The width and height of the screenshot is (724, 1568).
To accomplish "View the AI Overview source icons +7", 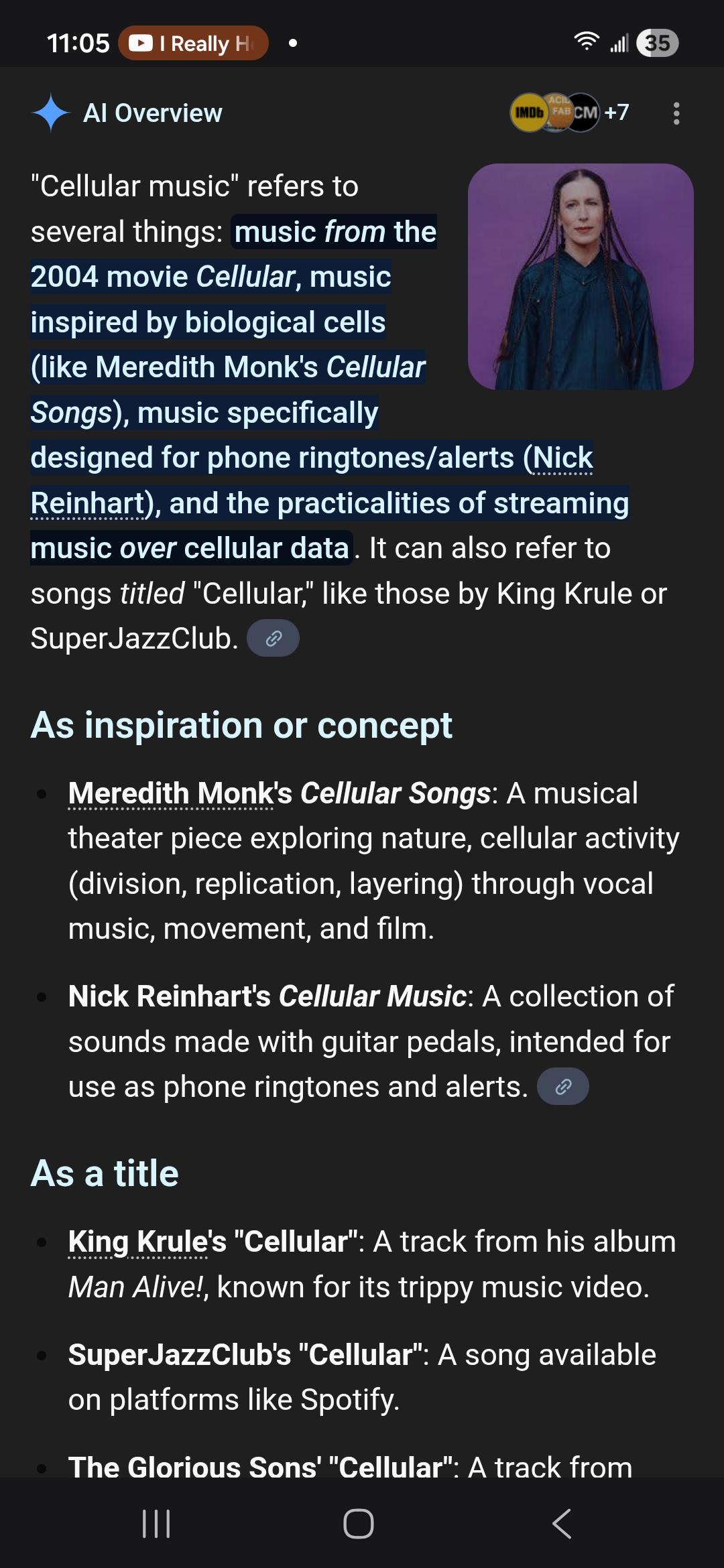I will 570,113.
